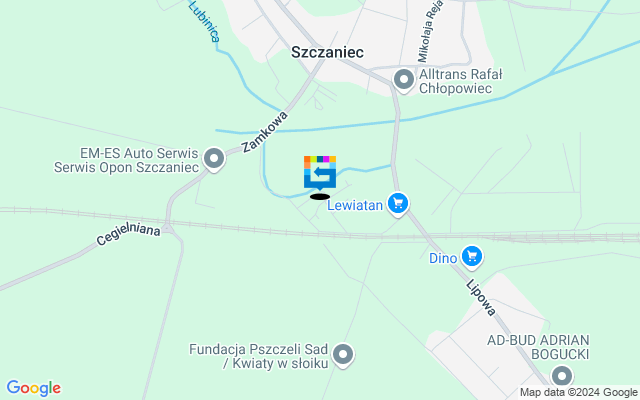Image resolution: width=640 pixels, height=400 pixels.
Task: Tap the Alltrans Rafał Chłopowiec pin
Action: 404,80
